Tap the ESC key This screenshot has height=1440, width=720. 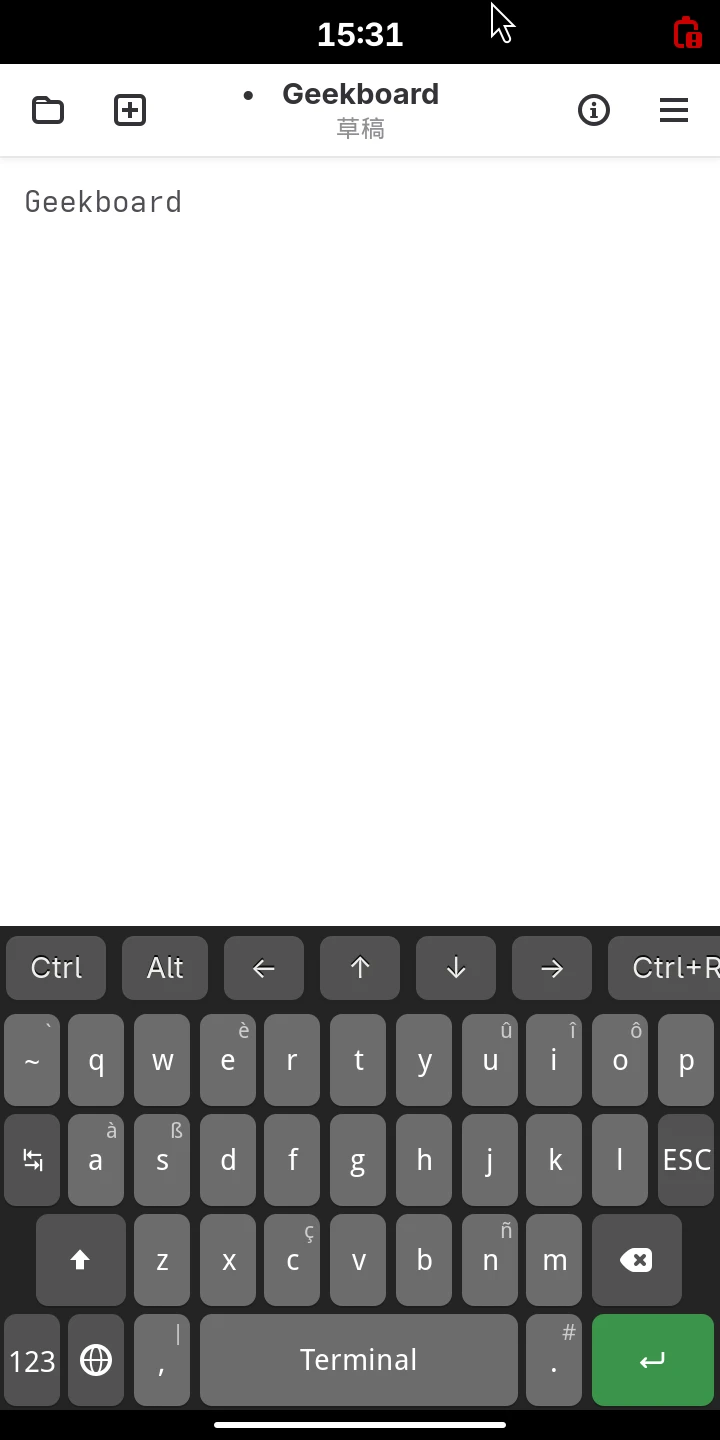point(686,1160)
